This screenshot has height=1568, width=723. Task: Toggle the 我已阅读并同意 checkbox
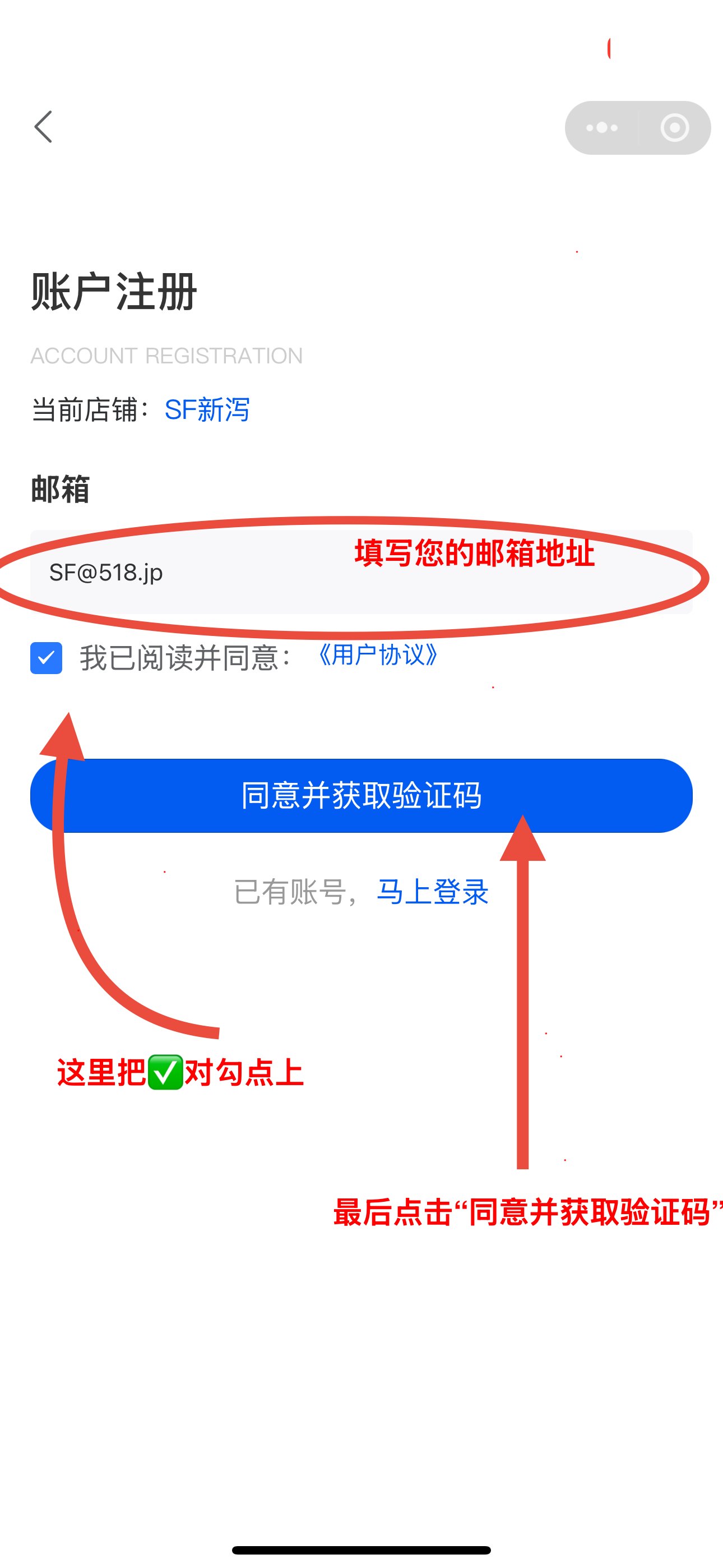click(47, 658)
